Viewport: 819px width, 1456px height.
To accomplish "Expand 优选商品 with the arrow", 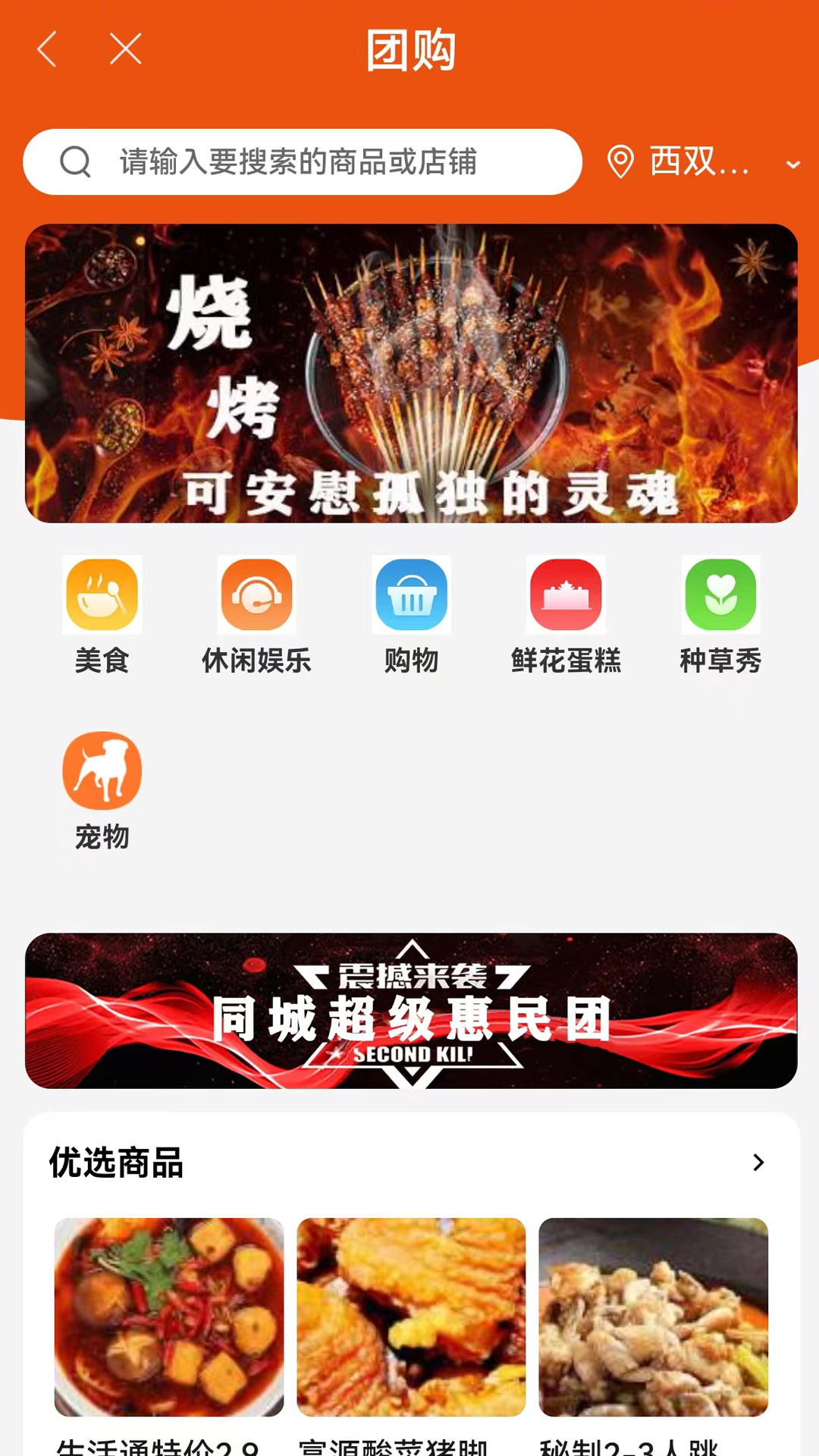I will tap(758, 1163).
